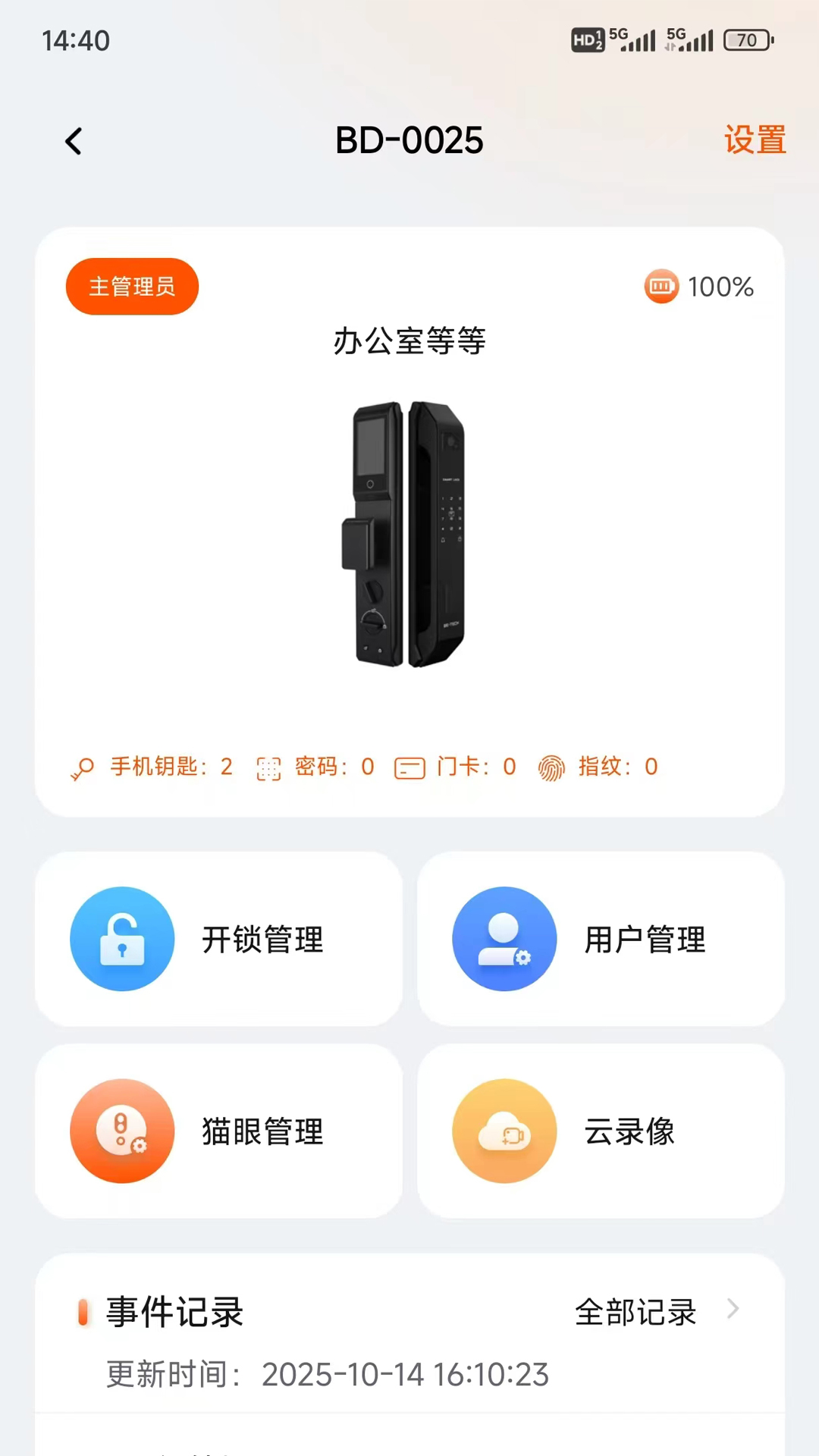819x1456 pixels.
Task: Click the 指纹 fingerprint icon
Action: (x=552, y=767)
